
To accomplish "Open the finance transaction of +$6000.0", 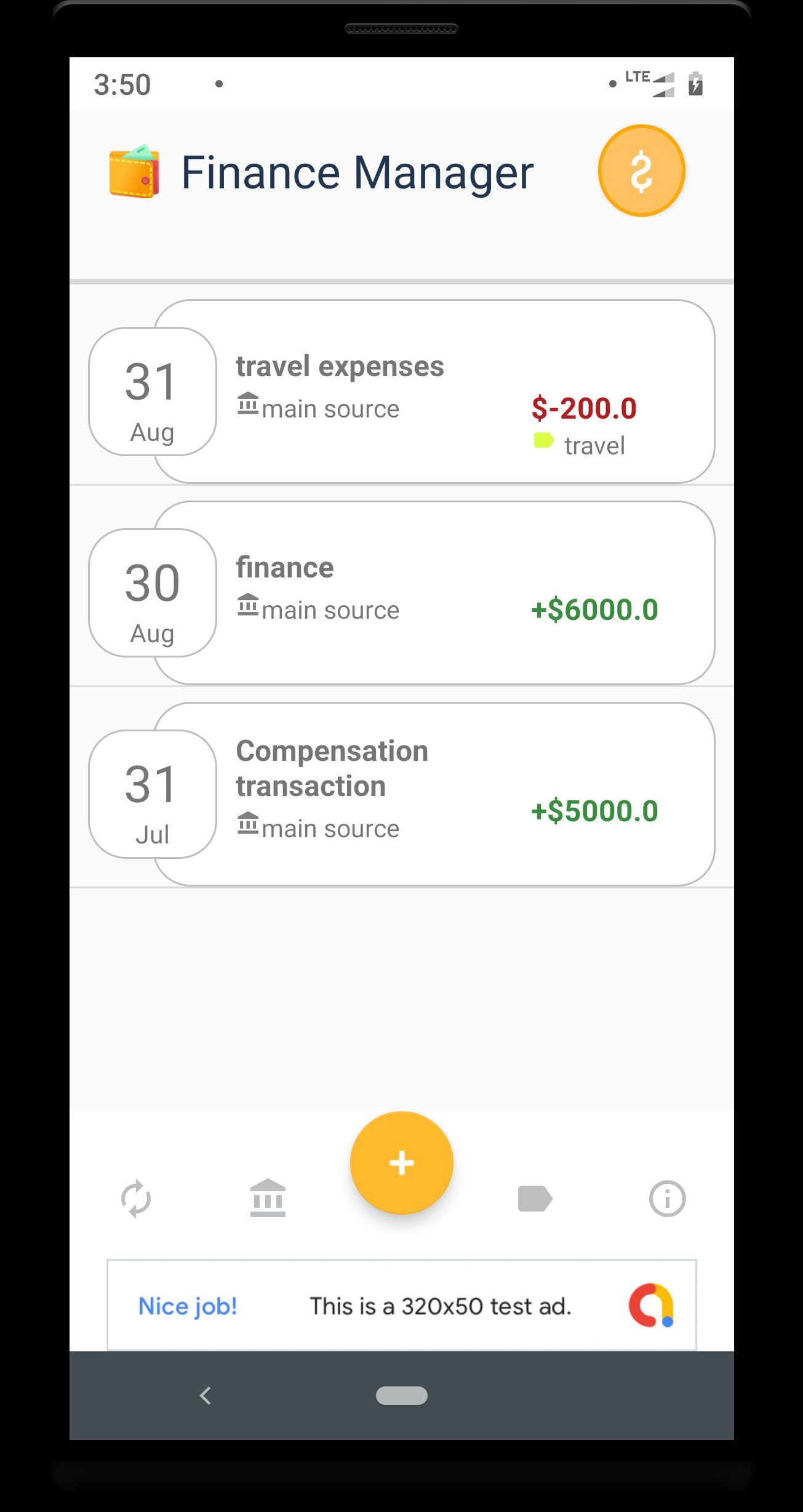I will pyautogui.click(x=433, y=592).
